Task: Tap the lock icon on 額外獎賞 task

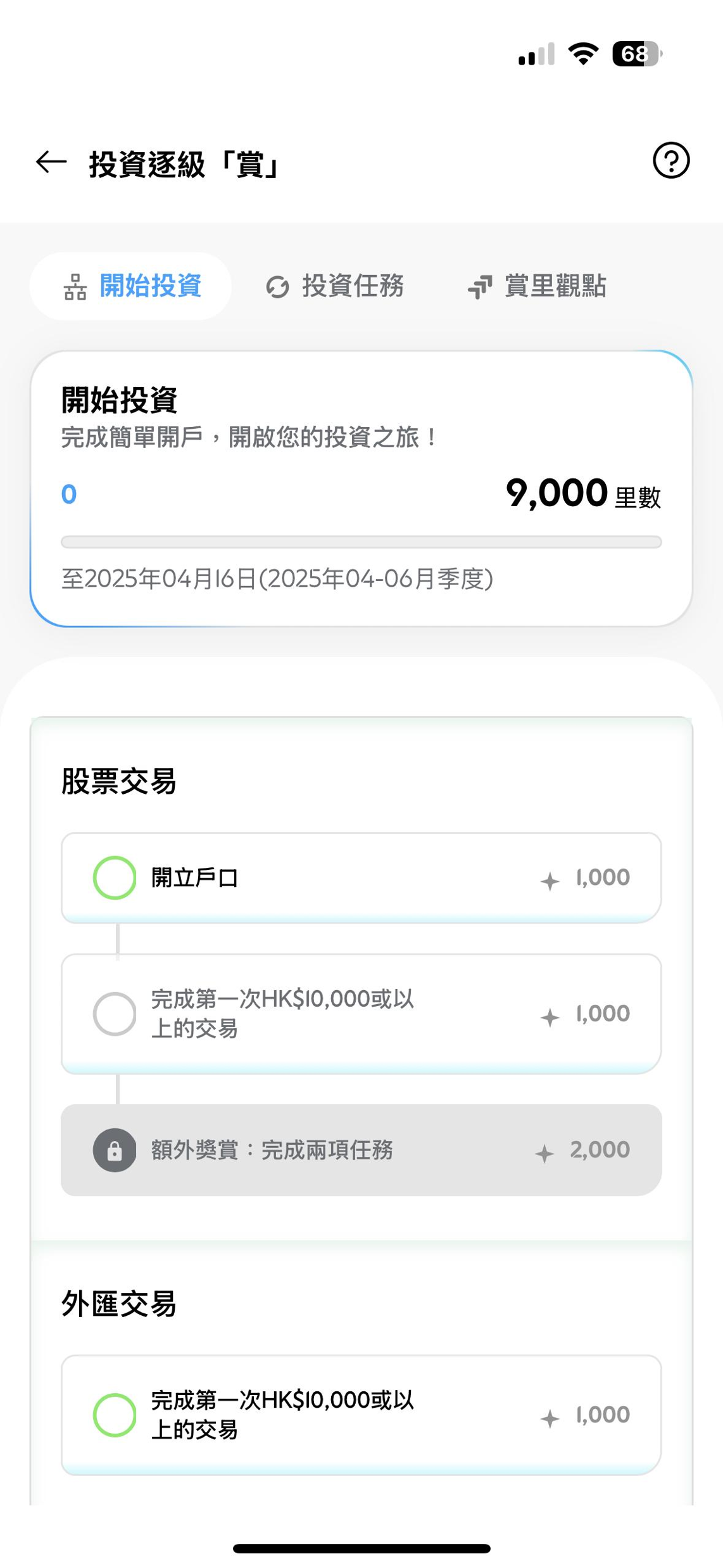Action: click(115, 1149)
